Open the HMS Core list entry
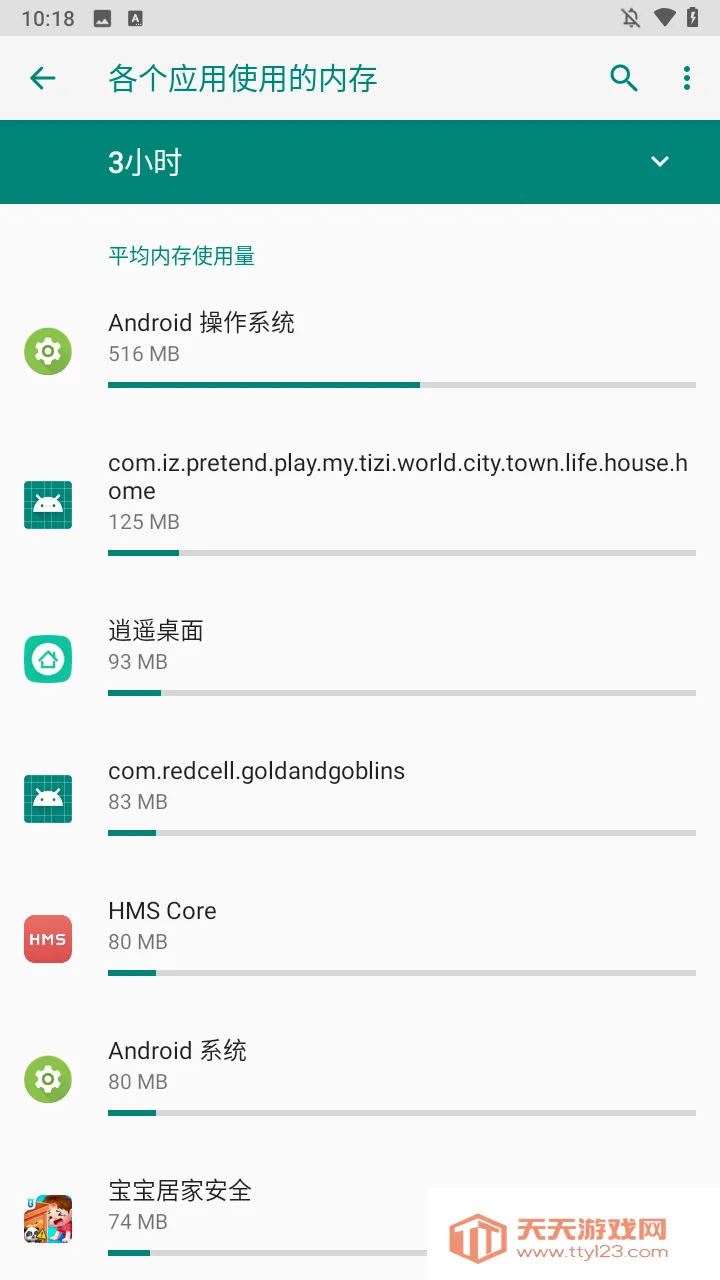 [x=360, y=925]
